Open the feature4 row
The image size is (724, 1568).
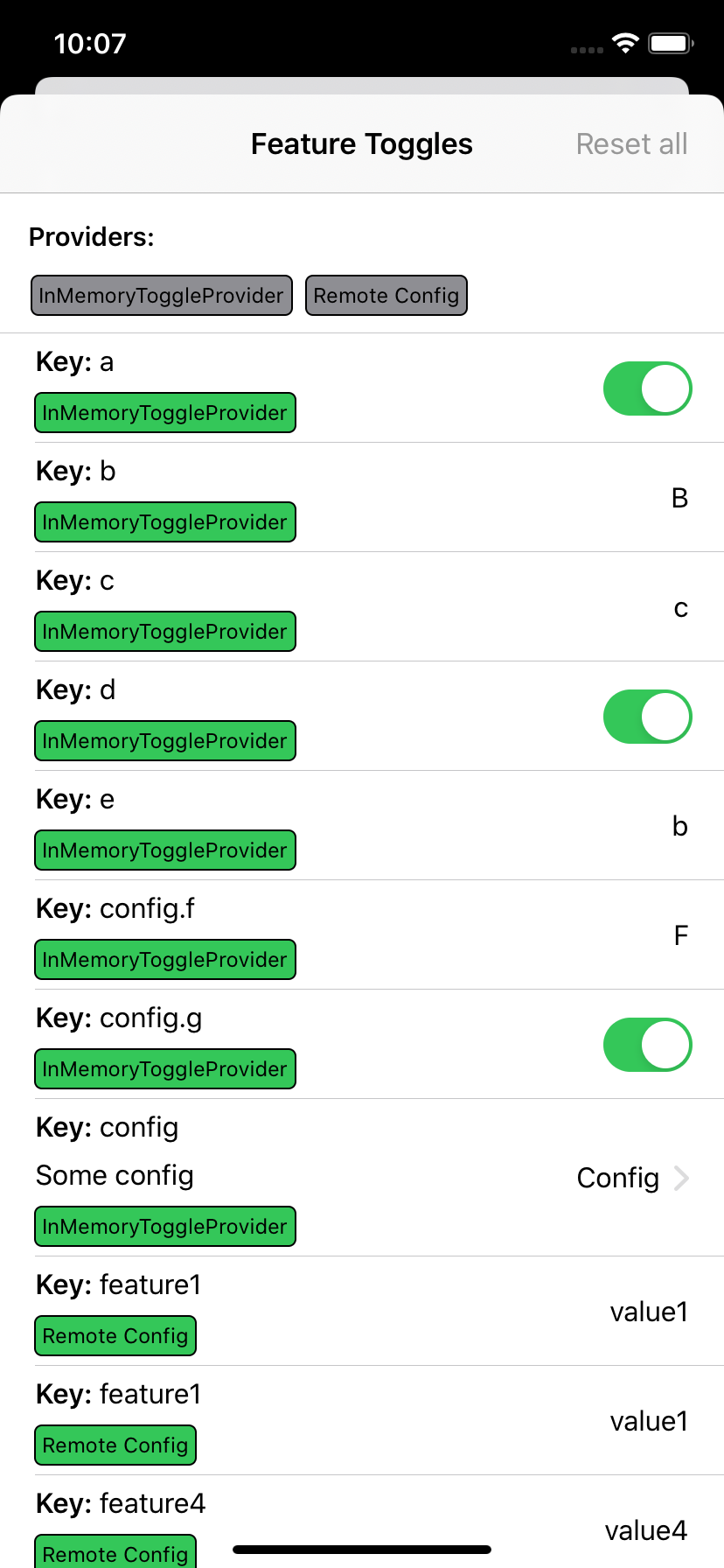362,1522
